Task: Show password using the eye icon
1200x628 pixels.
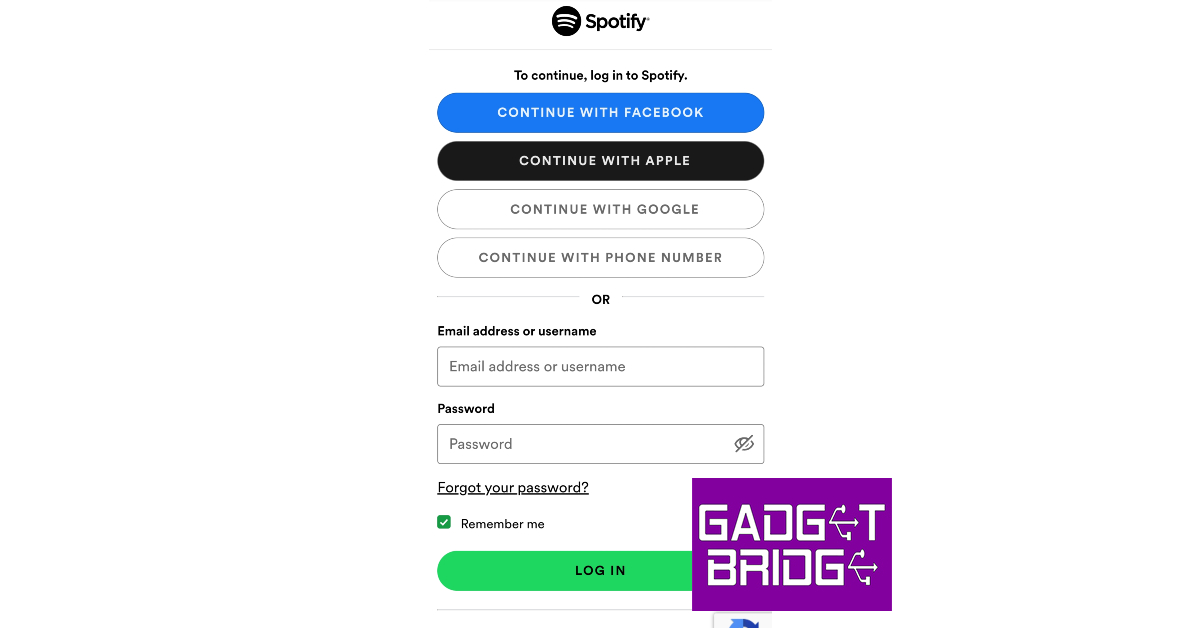Action: [x=743, y=444]
